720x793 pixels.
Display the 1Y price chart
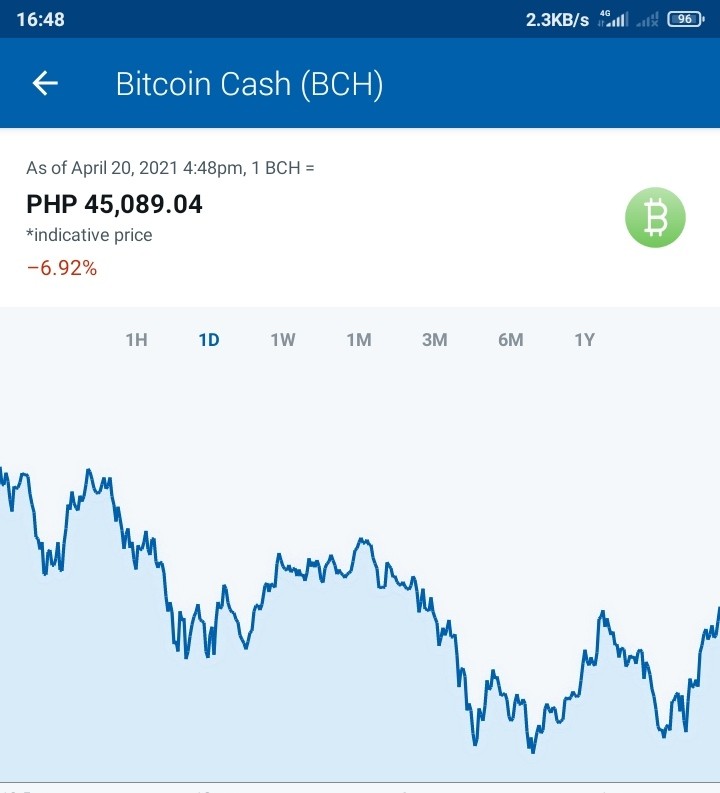[x=584, y=340]
